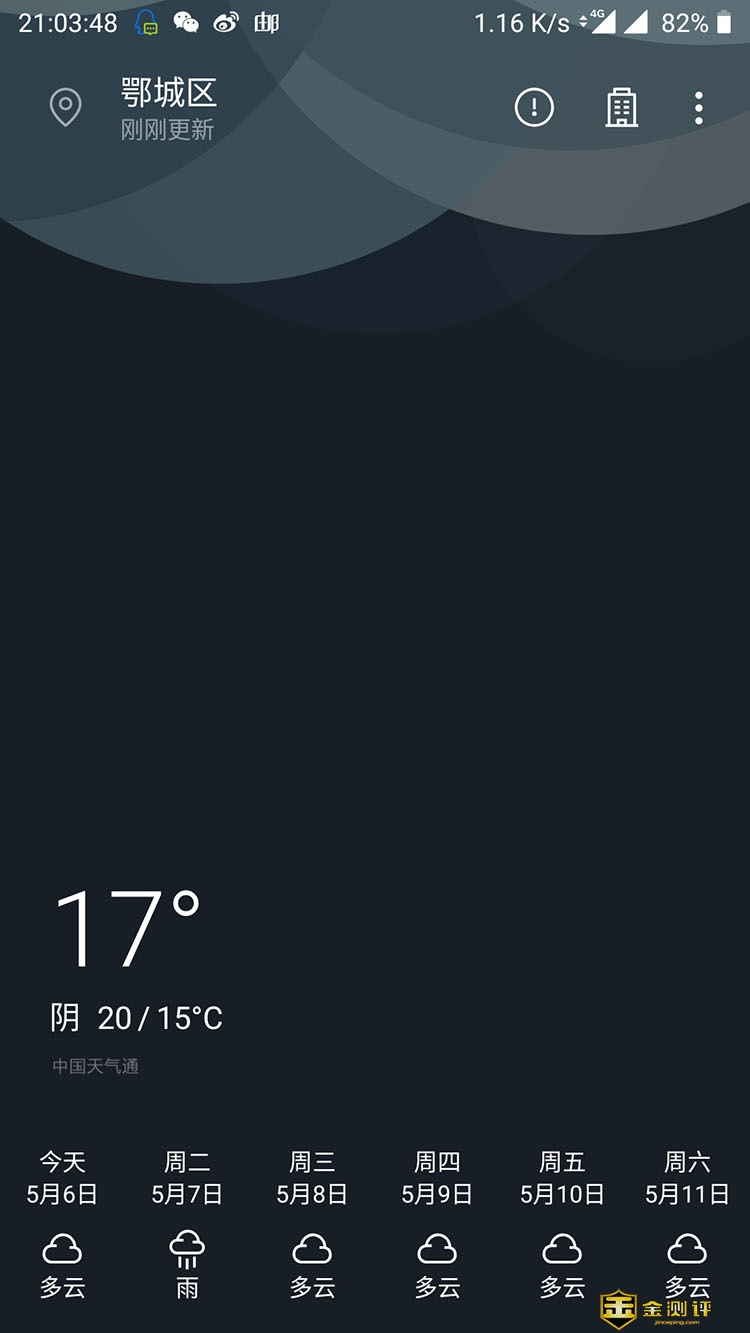Open 鄂城区 location title

(169, 94)
